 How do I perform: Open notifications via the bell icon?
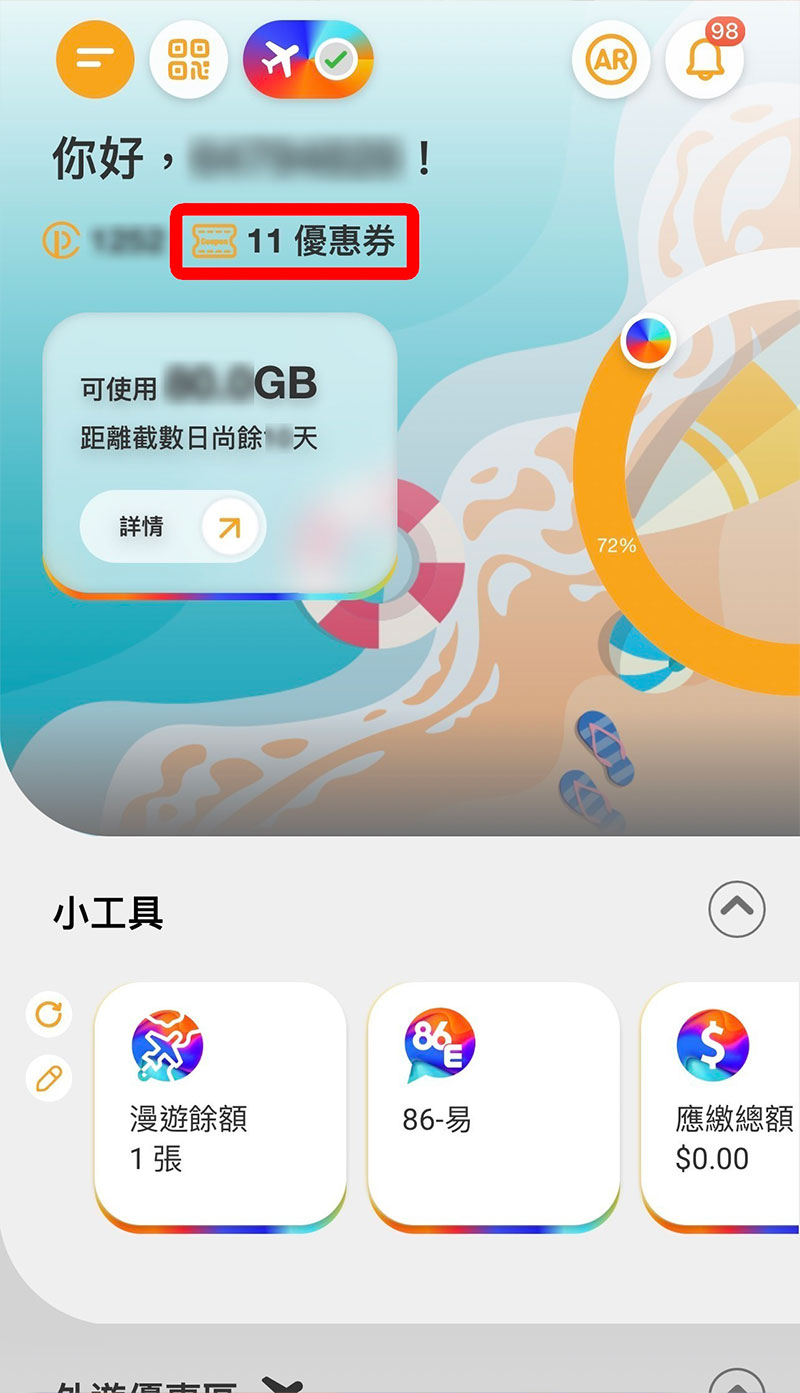(x=705, y=62)
